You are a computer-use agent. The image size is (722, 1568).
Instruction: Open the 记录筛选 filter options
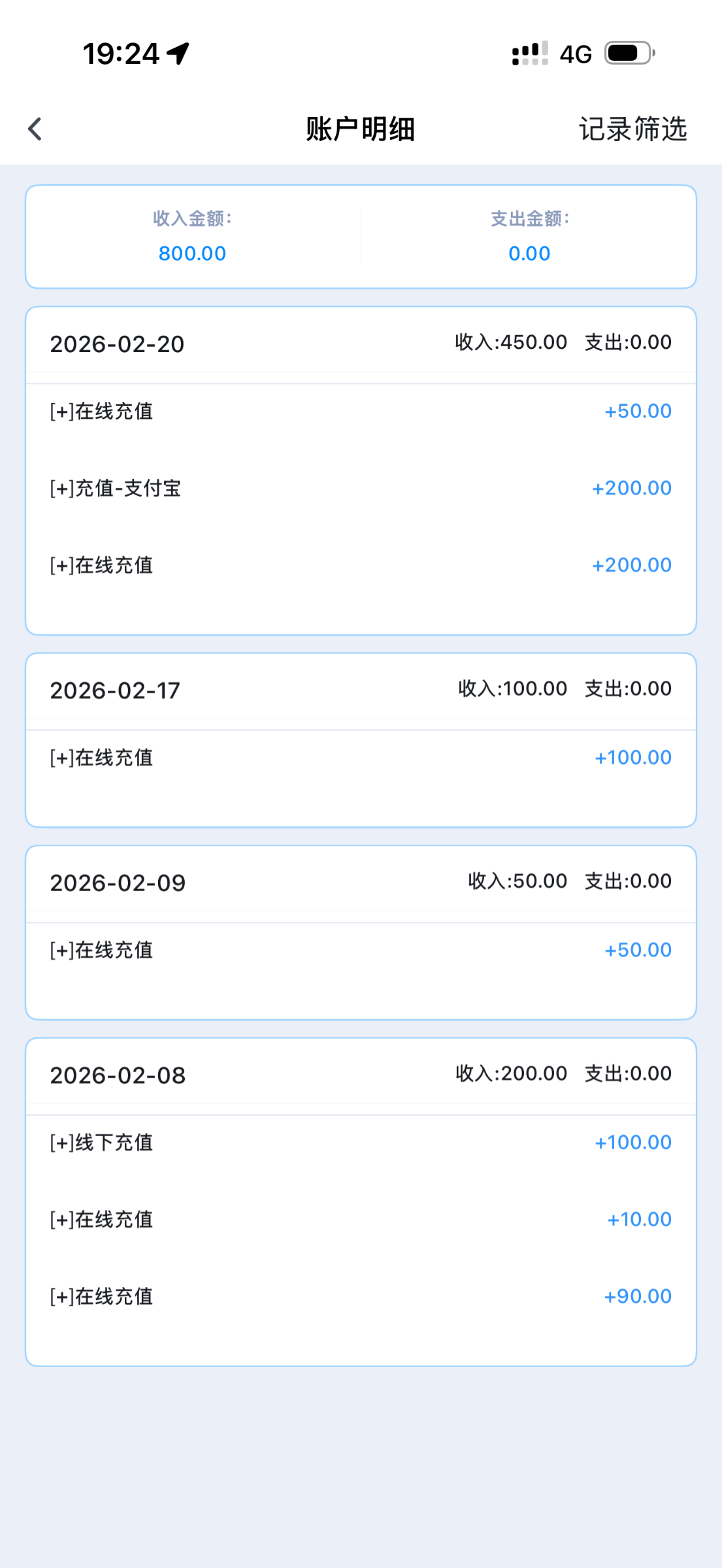pyautogui.click(x=632, y=129)
